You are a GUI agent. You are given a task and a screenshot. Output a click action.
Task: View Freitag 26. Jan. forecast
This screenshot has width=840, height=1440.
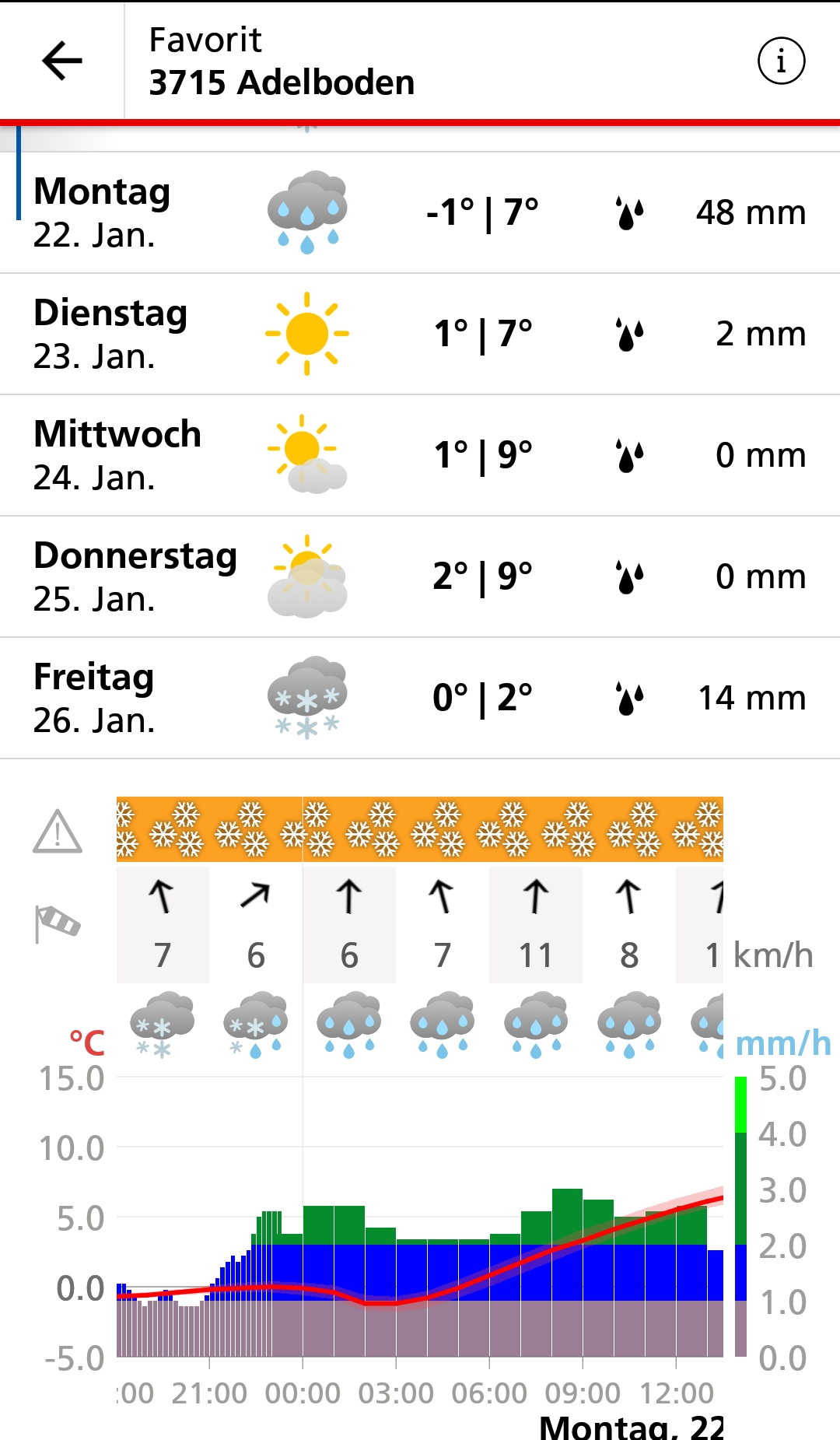point(420,698)
